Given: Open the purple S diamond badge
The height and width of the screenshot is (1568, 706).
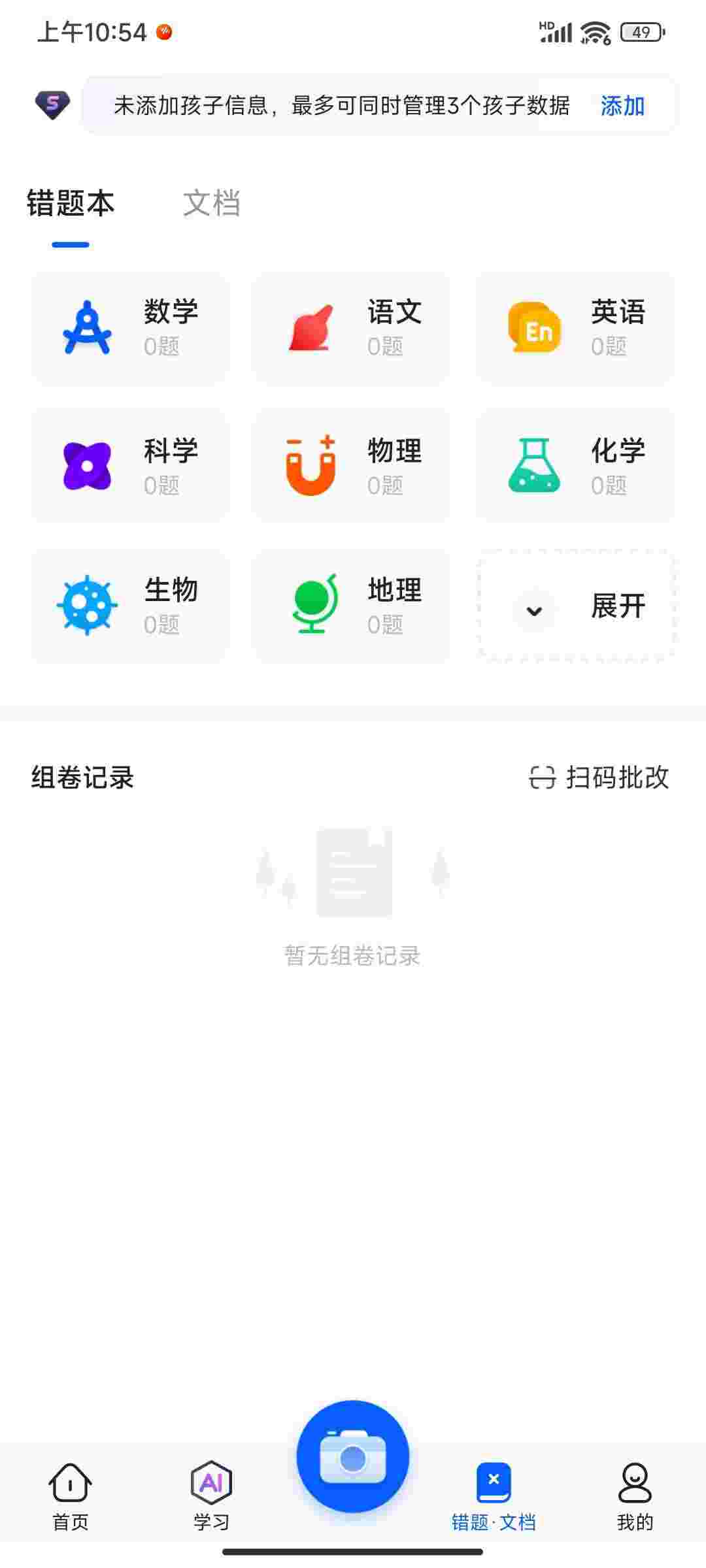Looking at the screenshot, I should coord(52,105).
